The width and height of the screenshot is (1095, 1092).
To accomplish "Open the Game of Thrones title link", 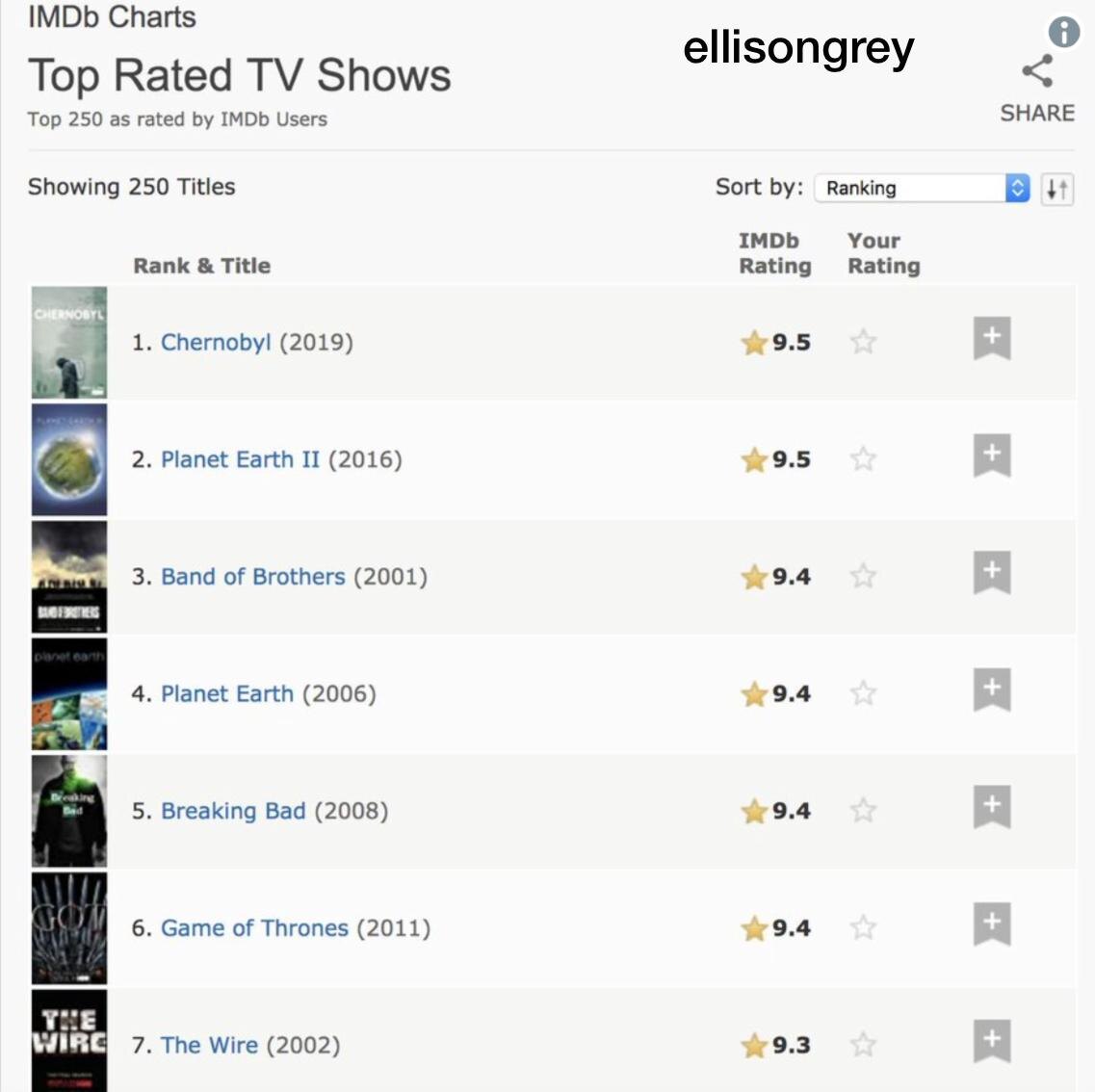I will click(x=254, y=928).
